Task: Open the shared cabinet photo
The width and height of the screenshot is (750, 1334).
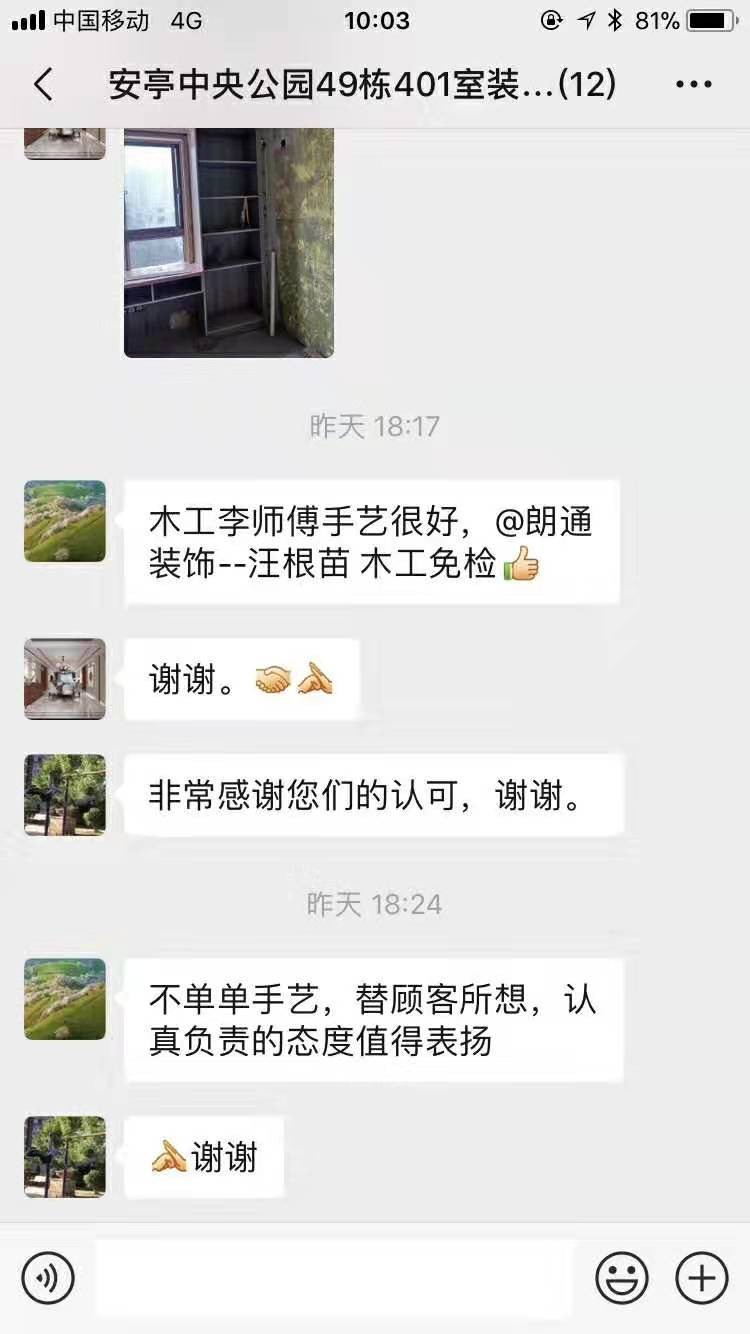Action: 228,242
